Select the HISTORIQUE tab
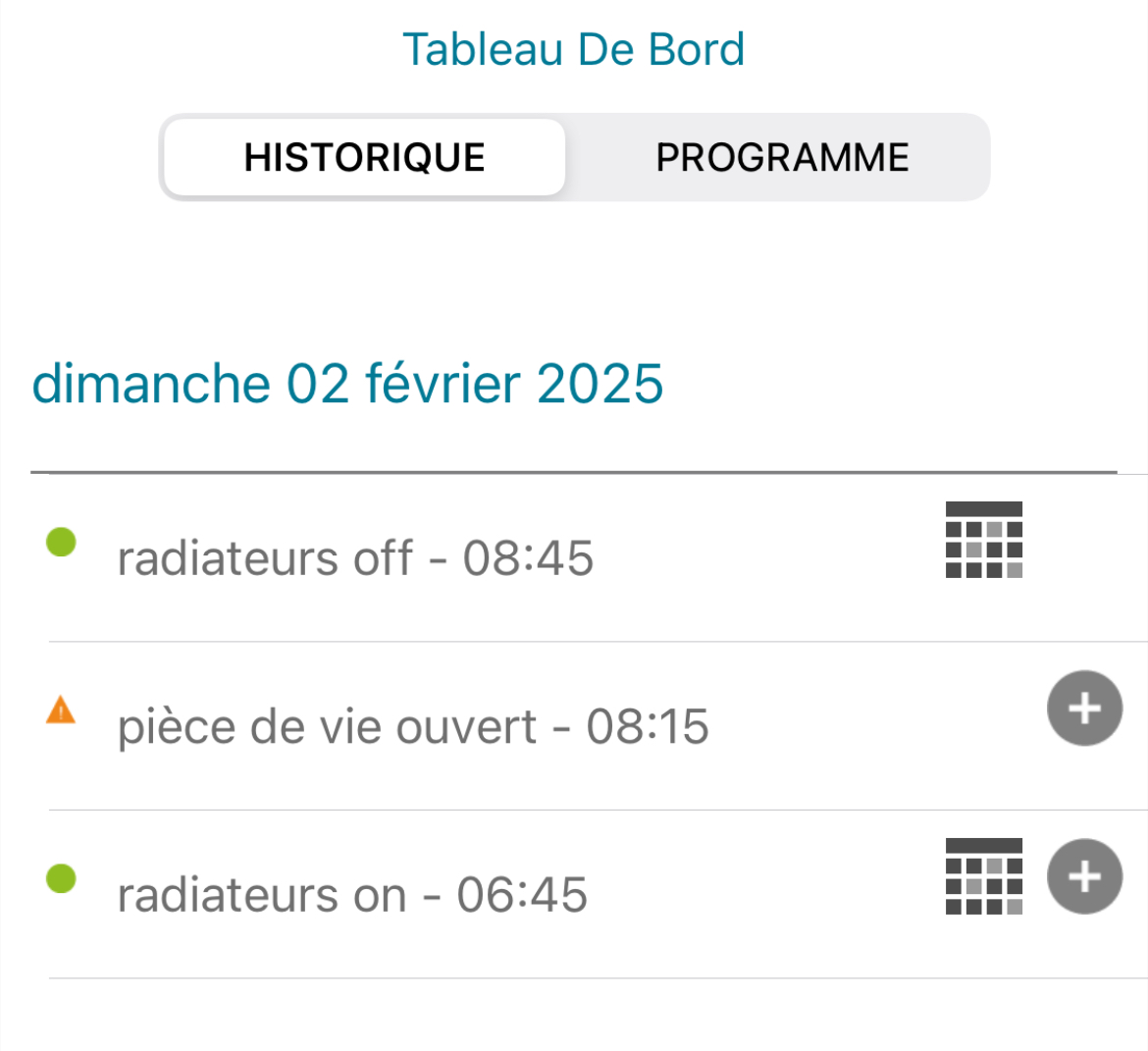The image size is (1148, 1051). point(365,158)
